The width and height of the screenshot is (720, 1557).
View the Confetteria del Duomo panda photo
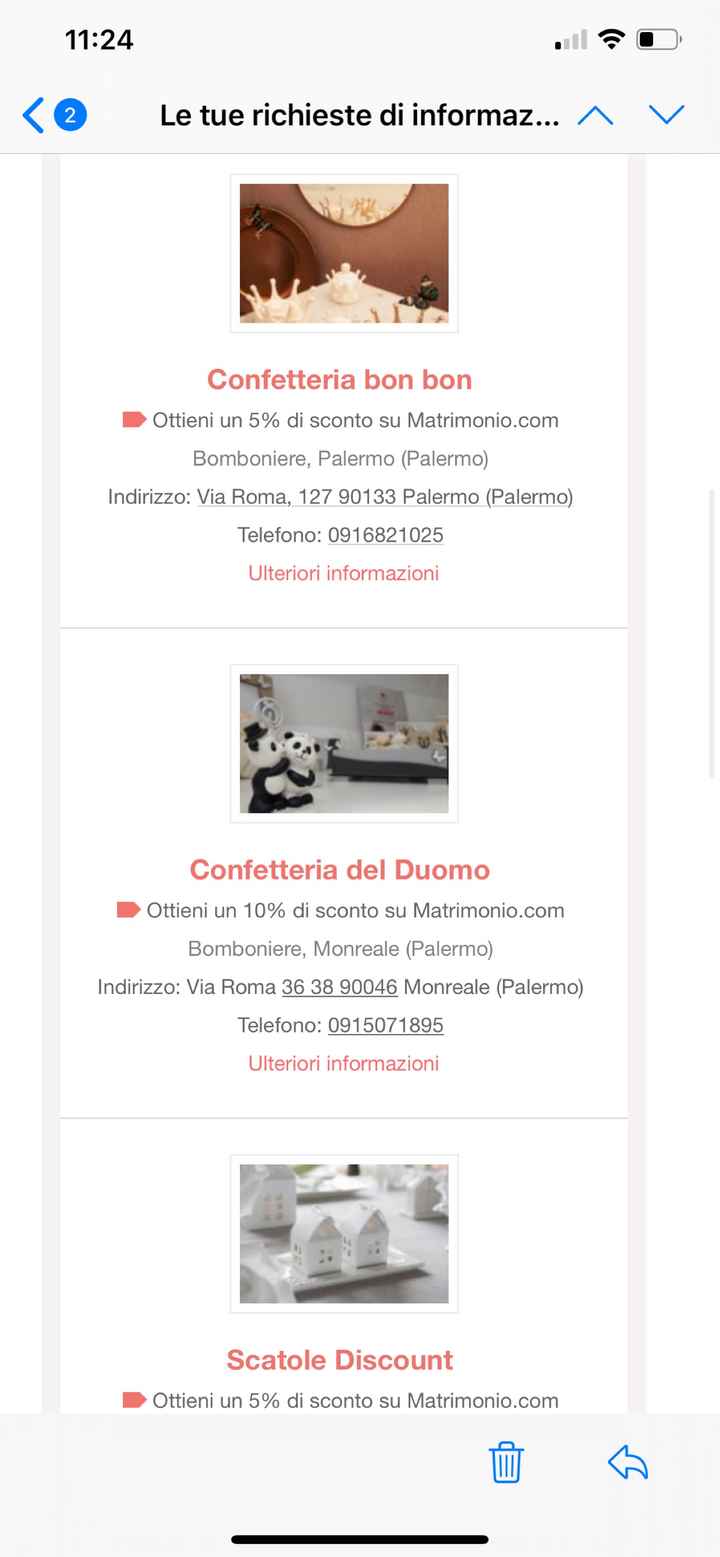(x=344, y=743)
